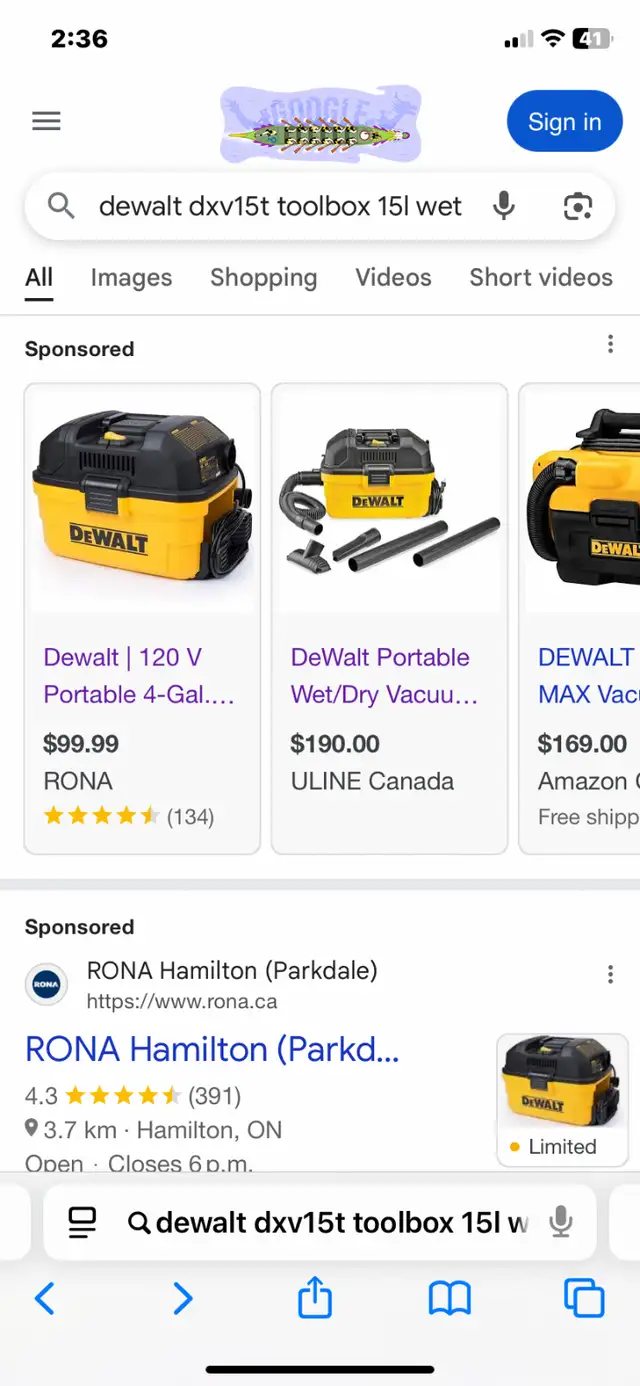Open the Amazon DEWALT MAX vacuum card
Screen dimensions: 640x1386
pos(580,618)
